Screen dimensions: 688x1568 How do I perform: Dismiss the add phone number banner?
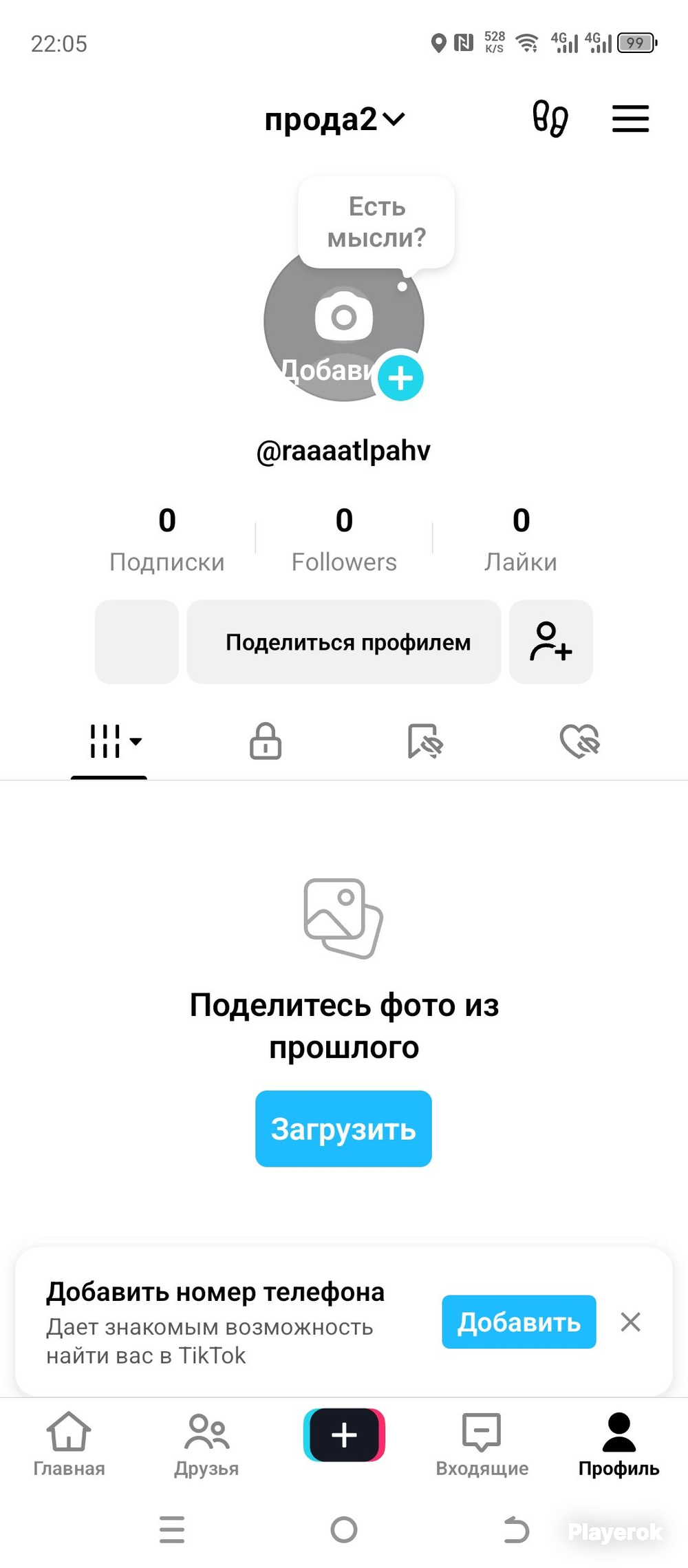coord(630,1322)
